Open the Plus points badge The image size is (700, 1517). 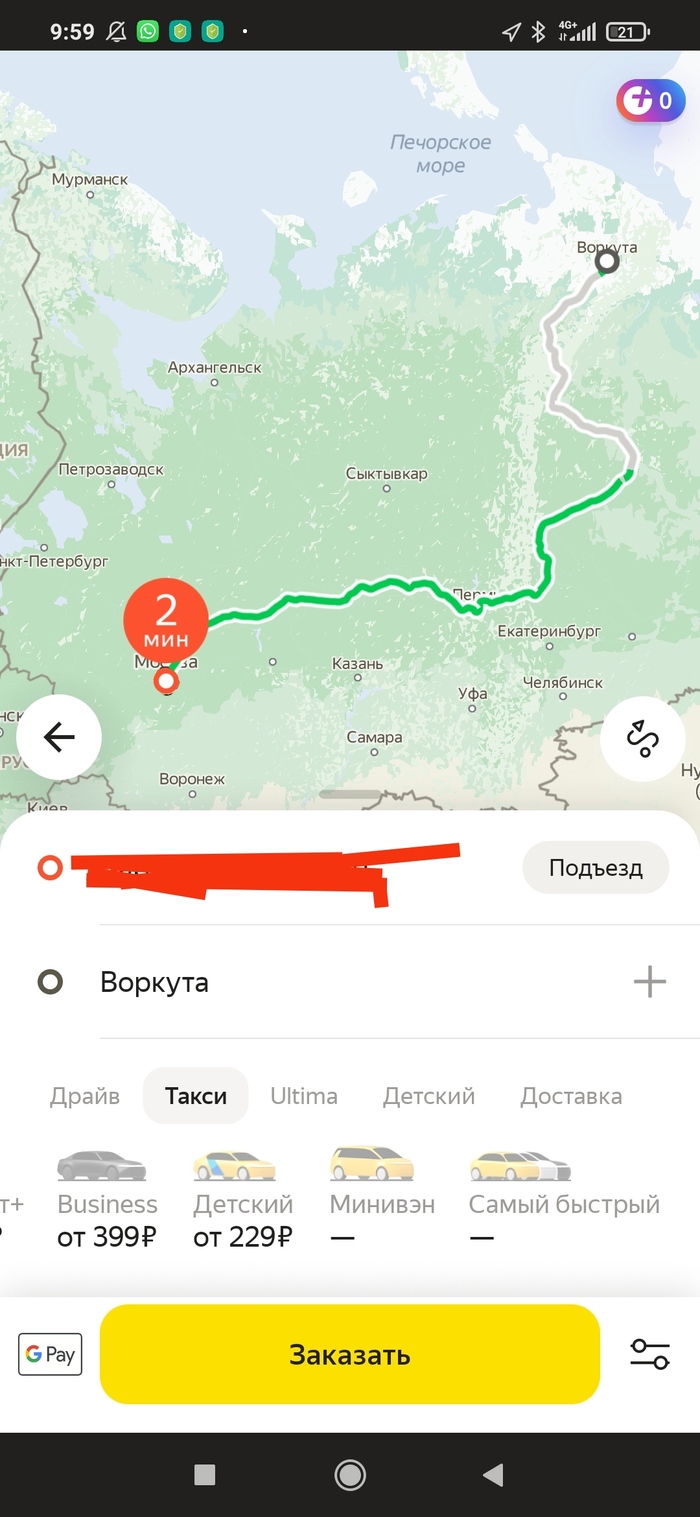(650, 100)
